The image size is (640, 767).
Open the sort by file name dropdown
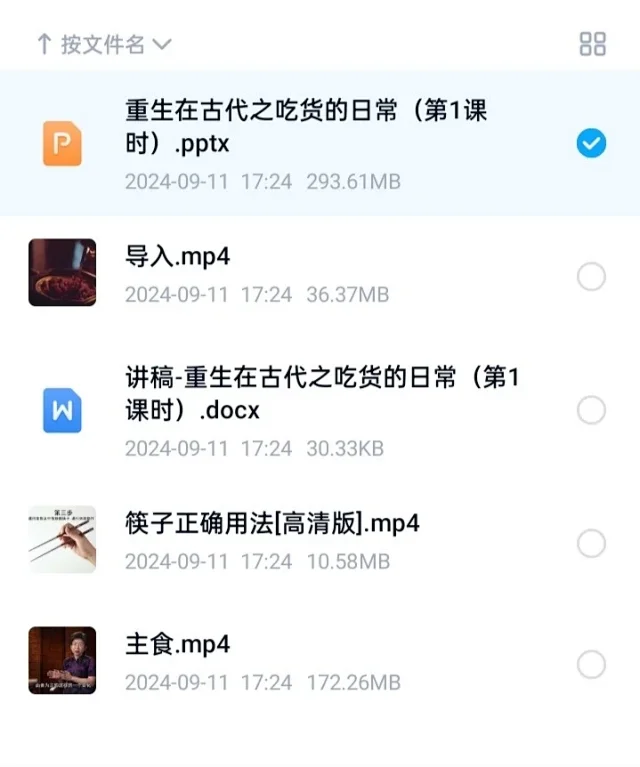104,44
